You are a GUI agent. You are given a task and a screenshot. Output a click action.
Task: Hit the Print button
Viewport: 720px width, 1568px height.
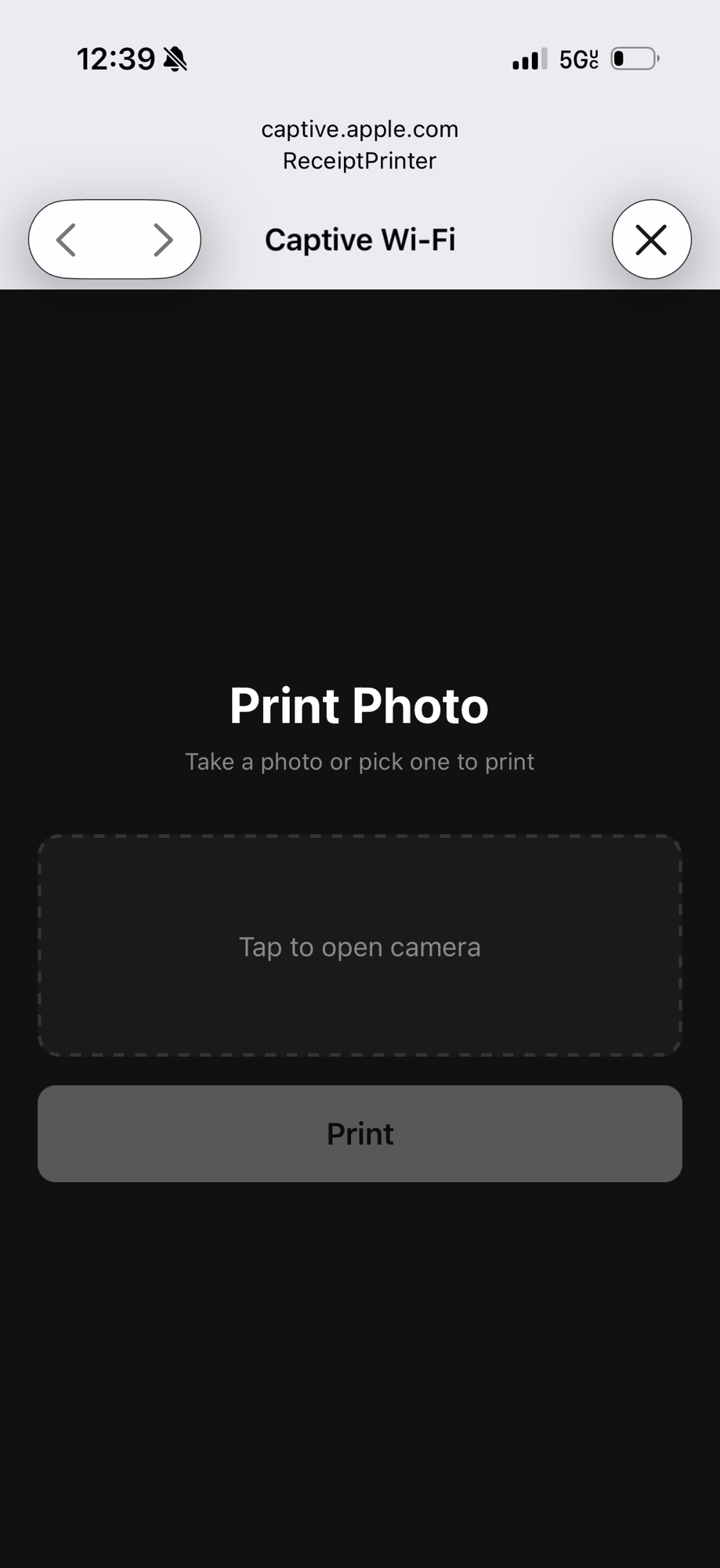click(x=360, y=1134)
